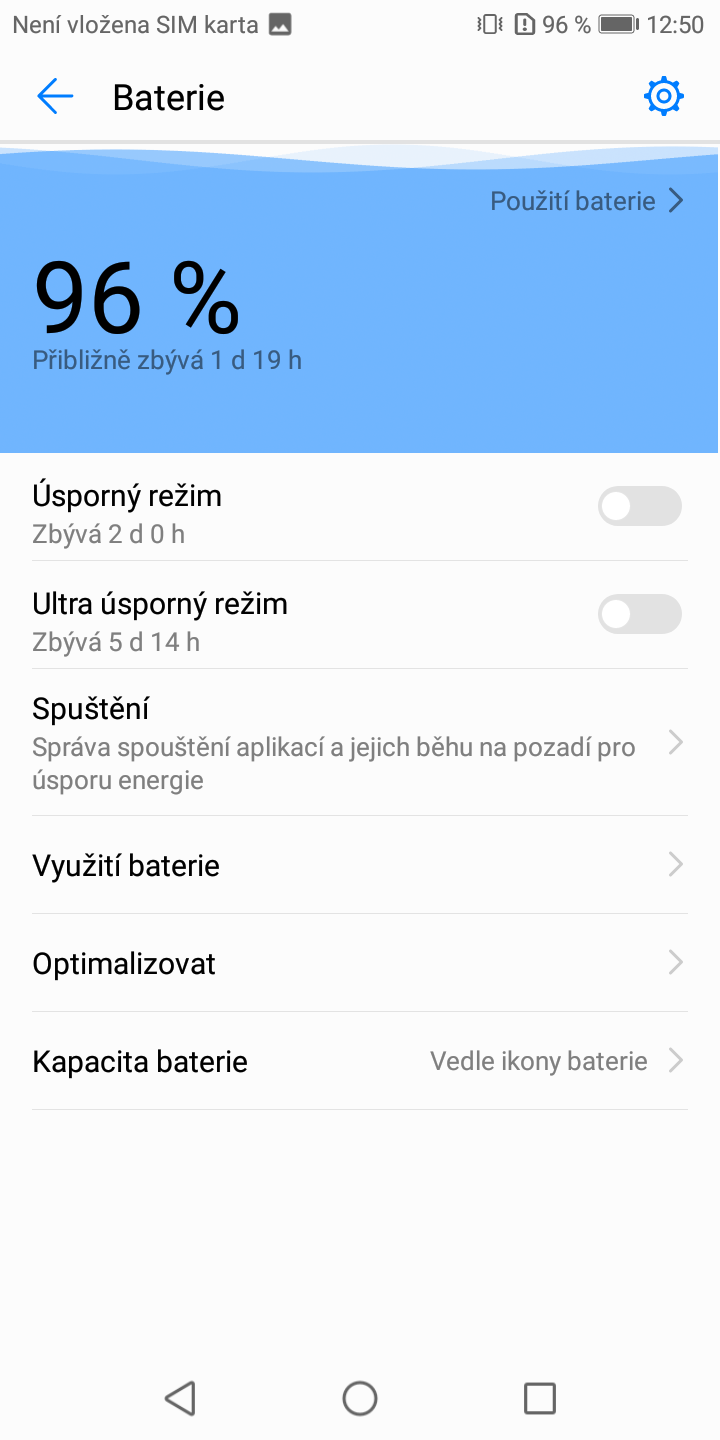Open Použití baterie details

point(587,201)
